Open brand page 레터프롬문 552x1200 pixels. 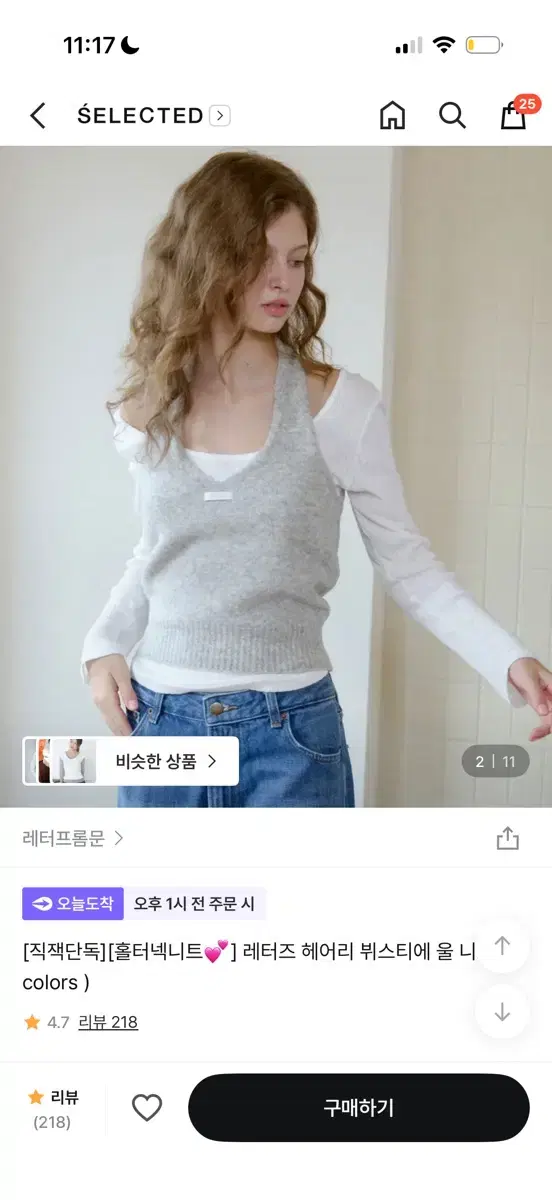click(x=73, y=838)
